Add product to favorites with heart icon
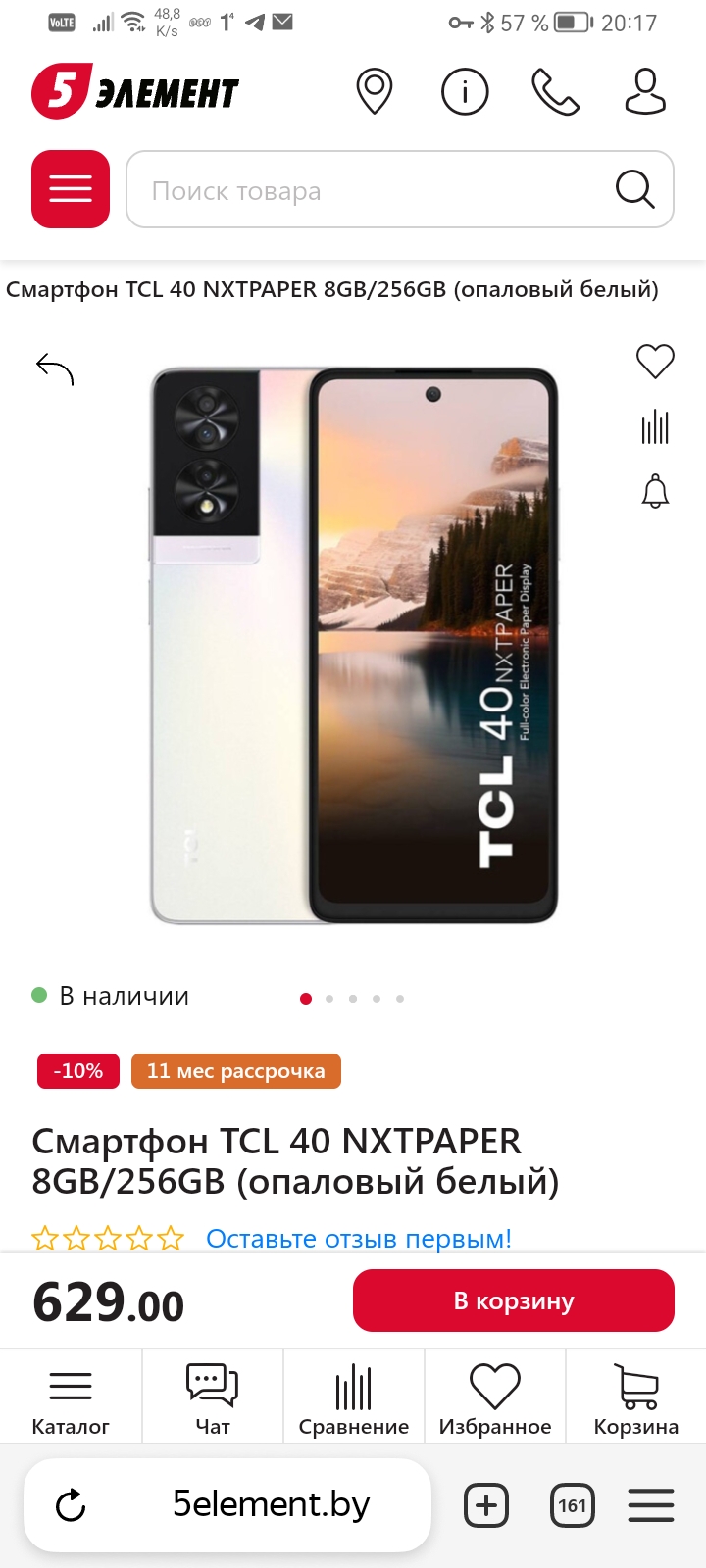Image resolution: width=706 pixels, height=1568 pixels. tap(655, 362)
